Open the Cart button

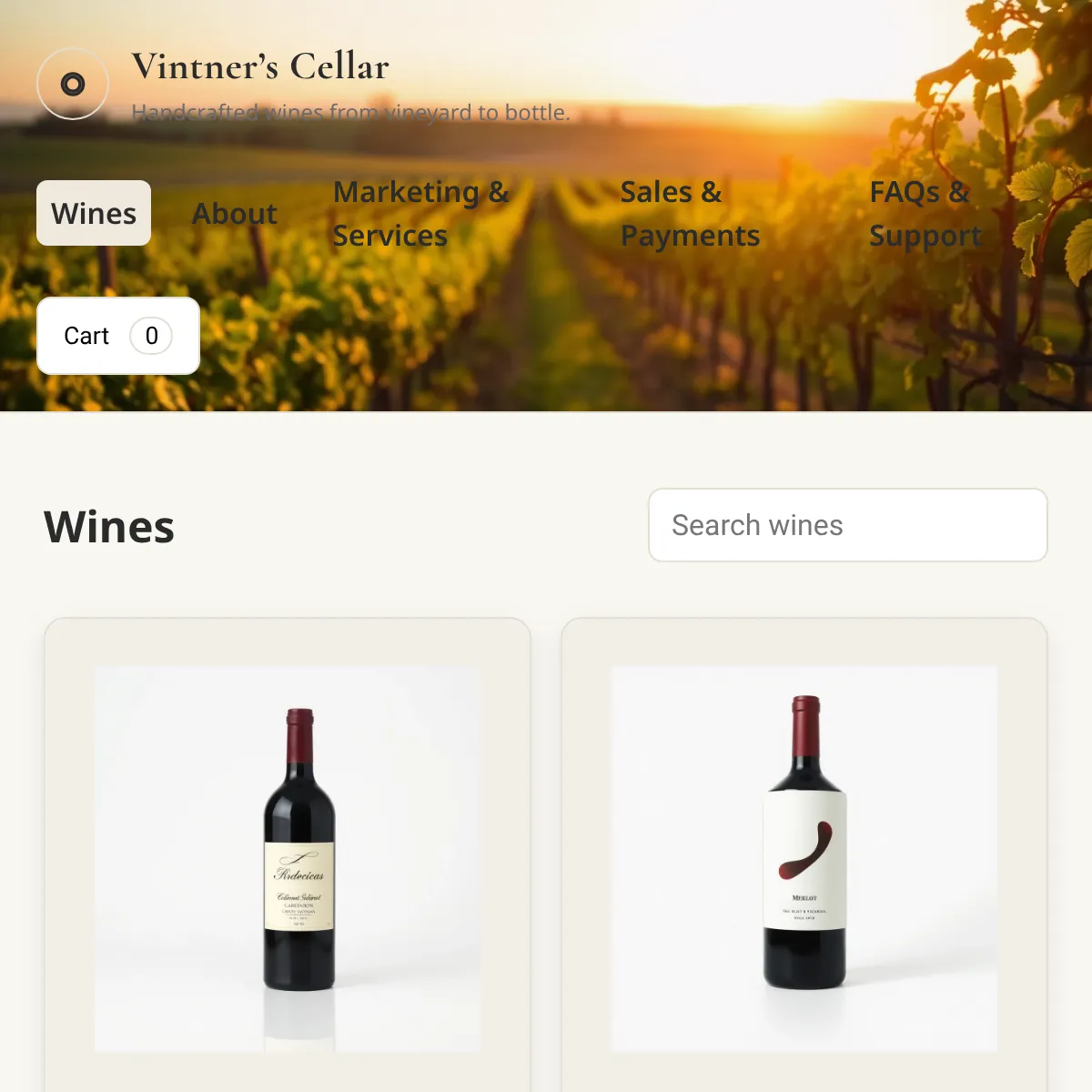(118, 336)
